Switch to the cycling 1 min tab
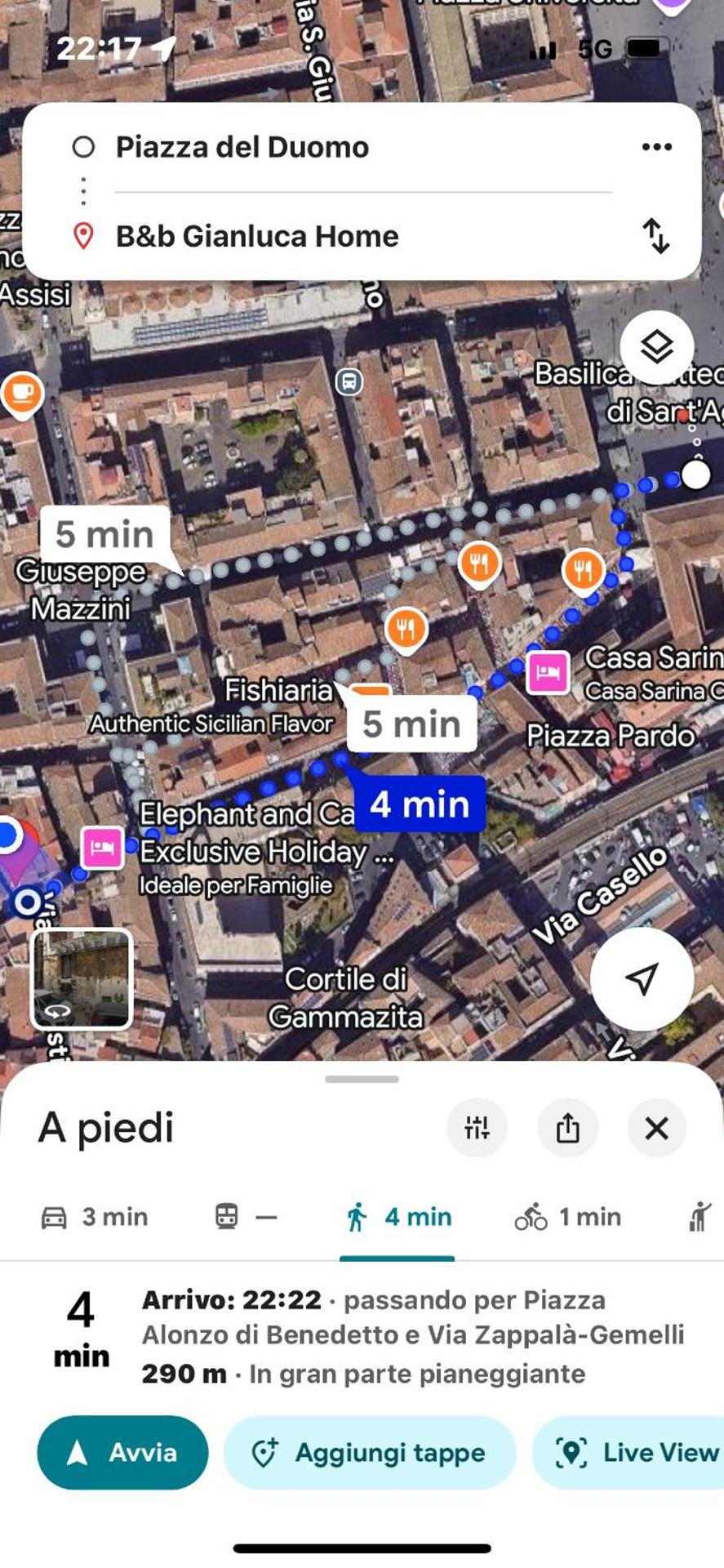 click(569, 1217)
